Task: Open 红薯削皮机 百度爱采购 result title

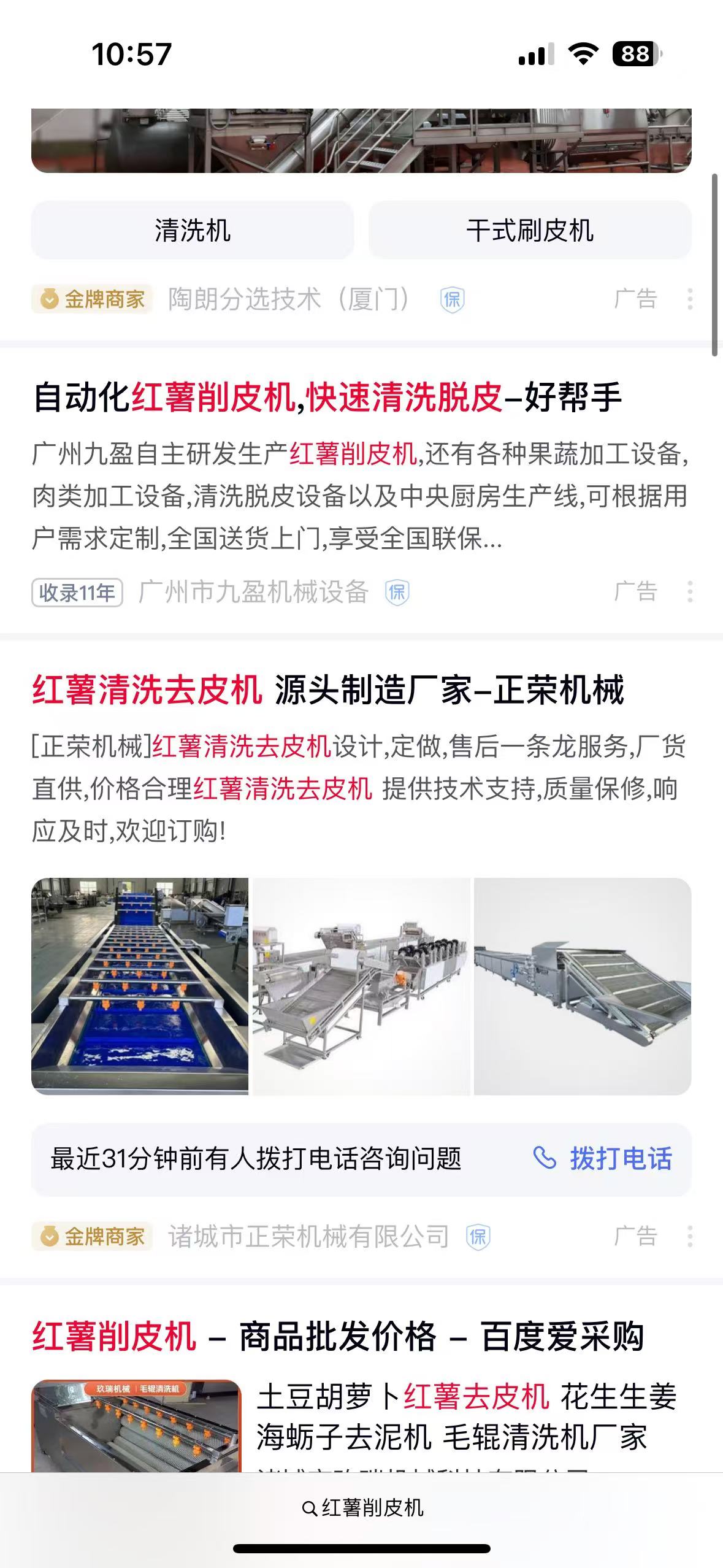Action: point(337,1336)
